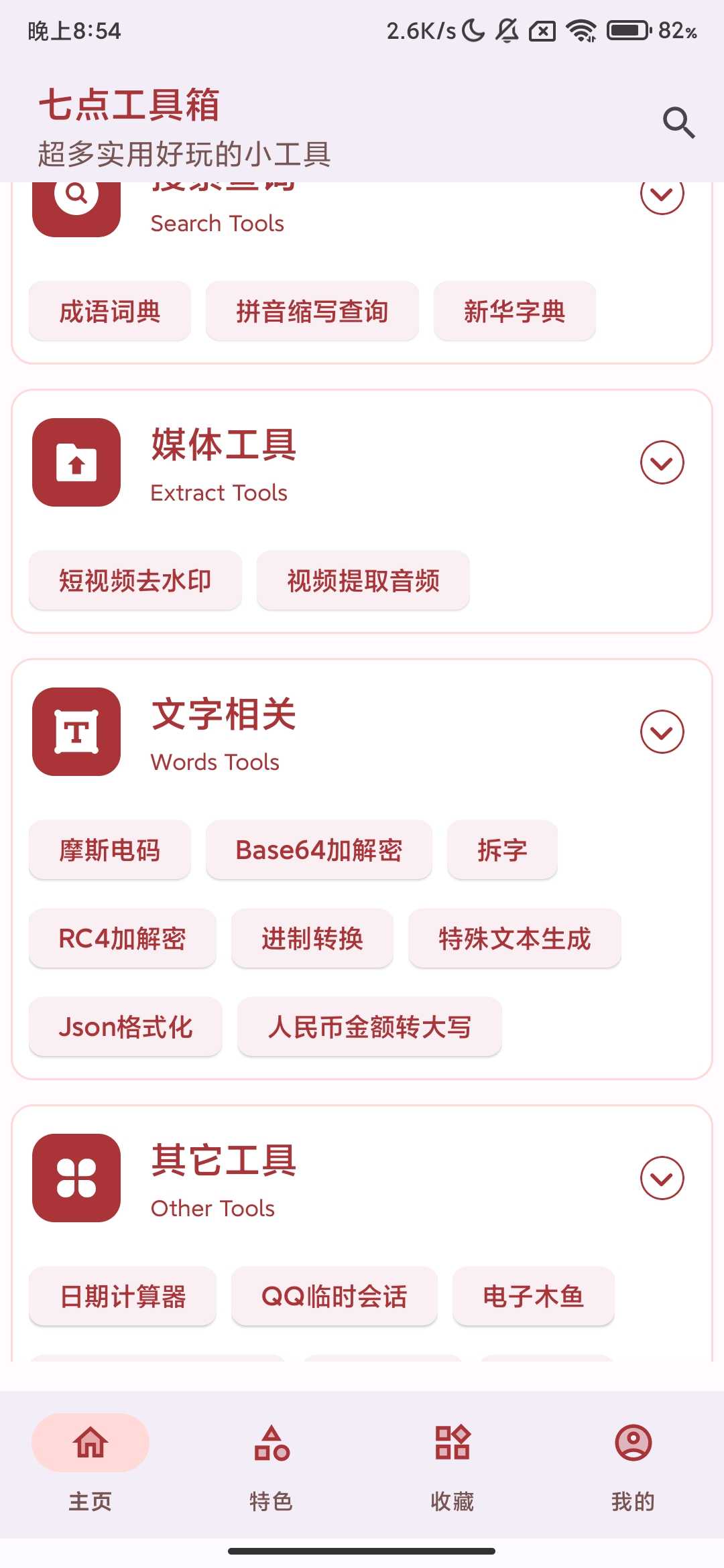Click the Words Tools 'T' icon

[x=76, y=732]
